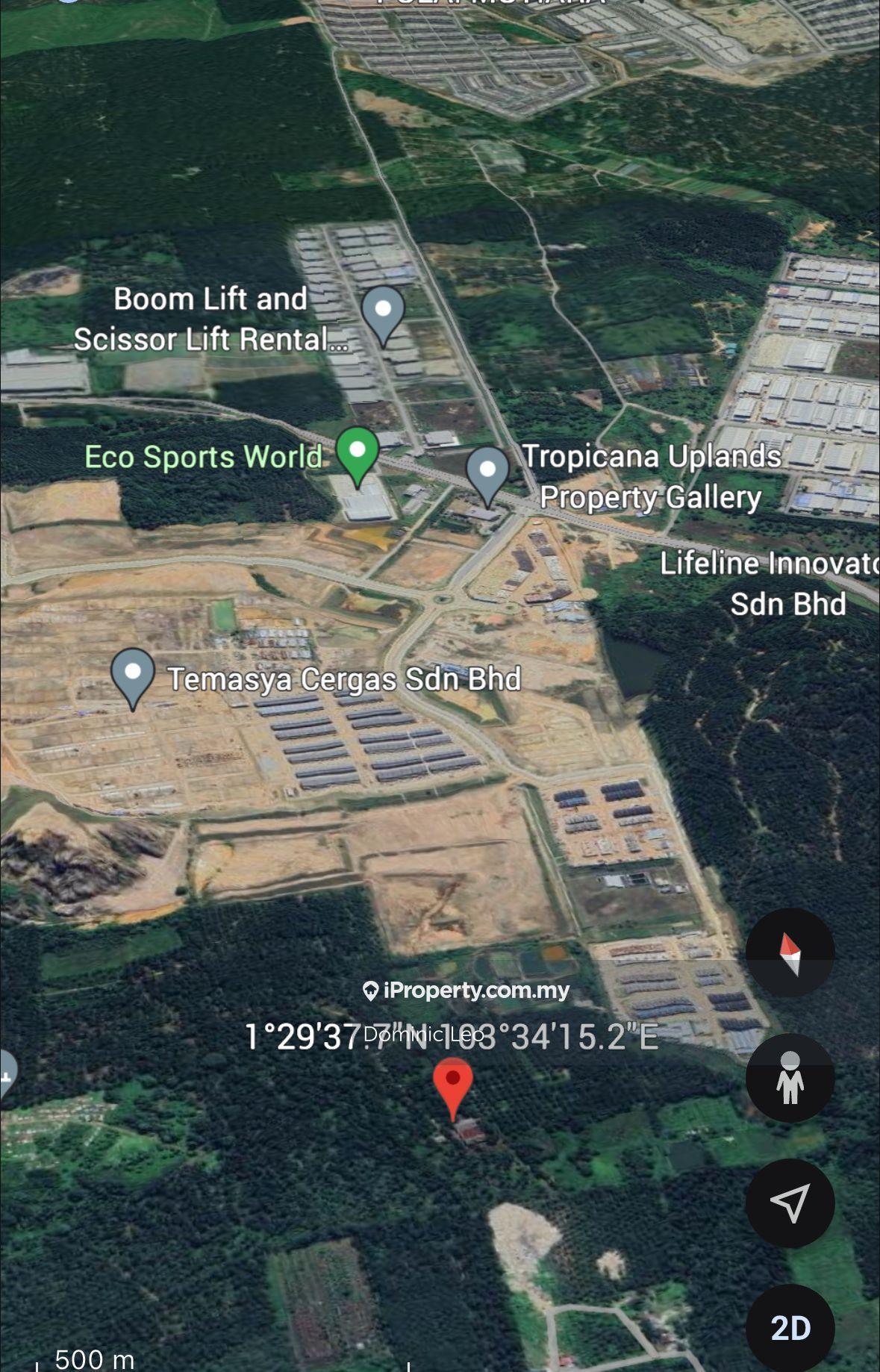
Task: Tap the compass to reset map orientation
Action: tap(790, 953)
